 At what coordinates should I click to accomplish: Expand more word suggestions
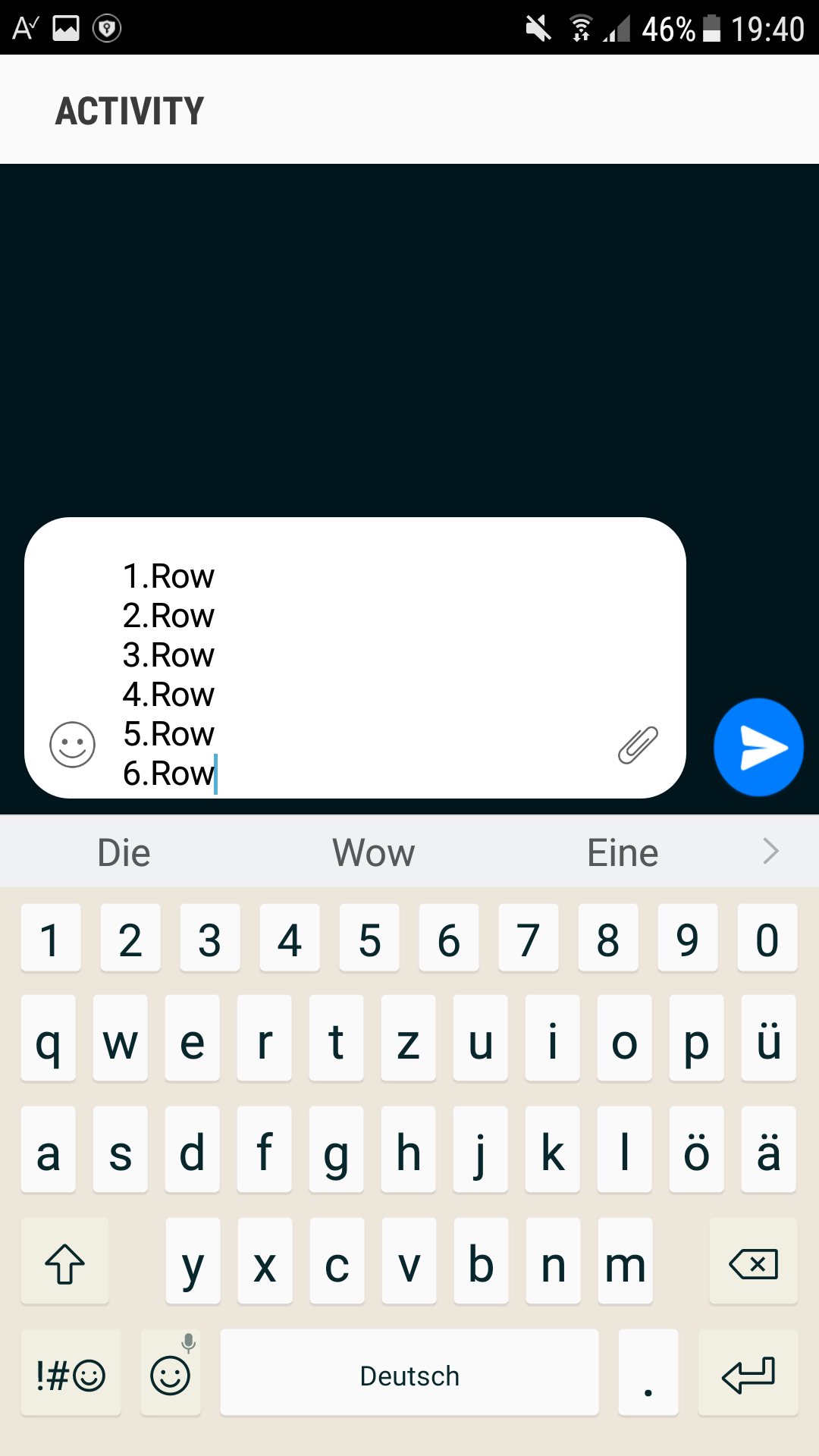tap(770, 851)
